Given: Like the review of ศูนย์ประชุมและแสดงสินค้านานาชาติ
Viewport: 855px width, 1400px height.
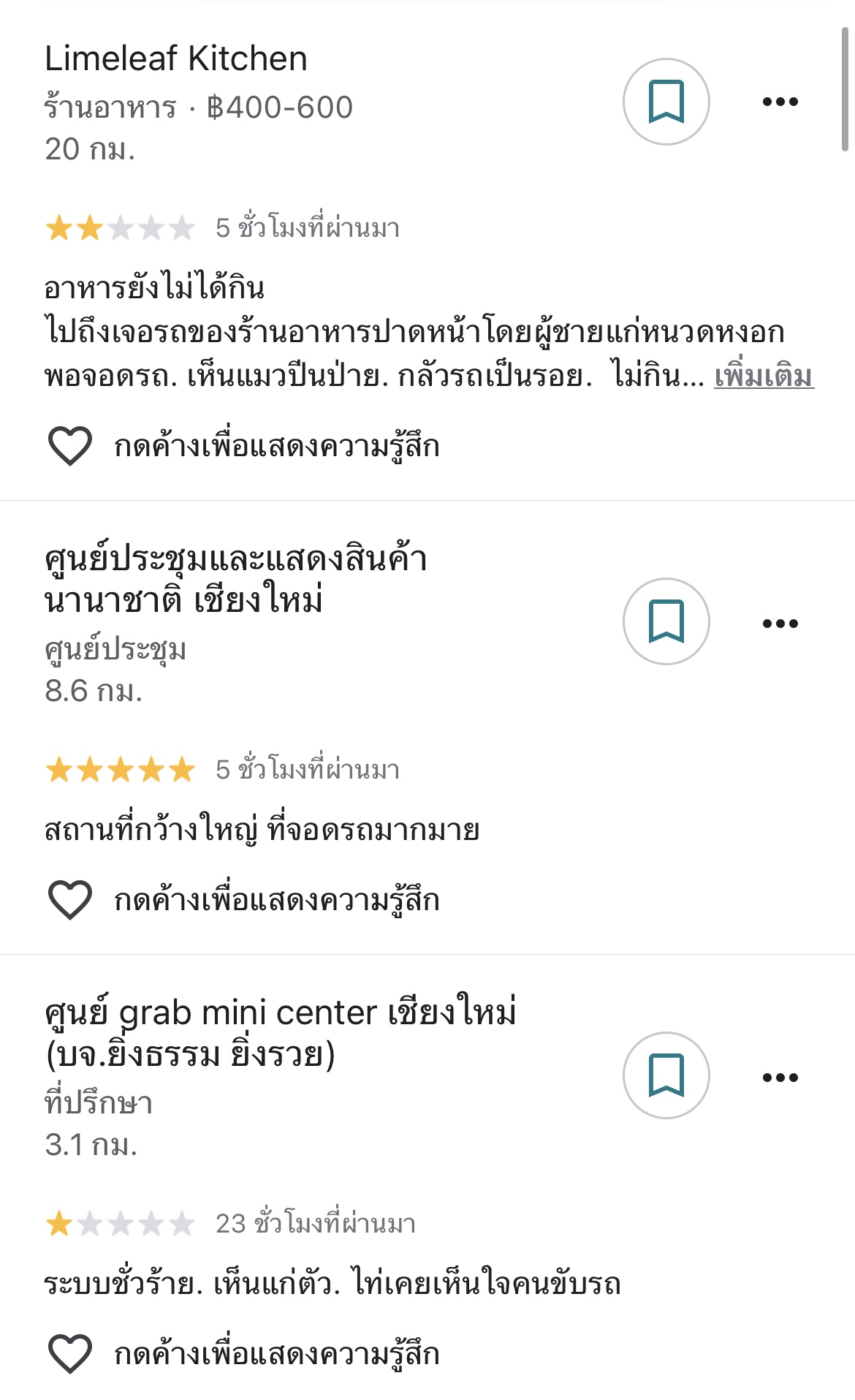Looking at the screenshot, I should [70, 899].
